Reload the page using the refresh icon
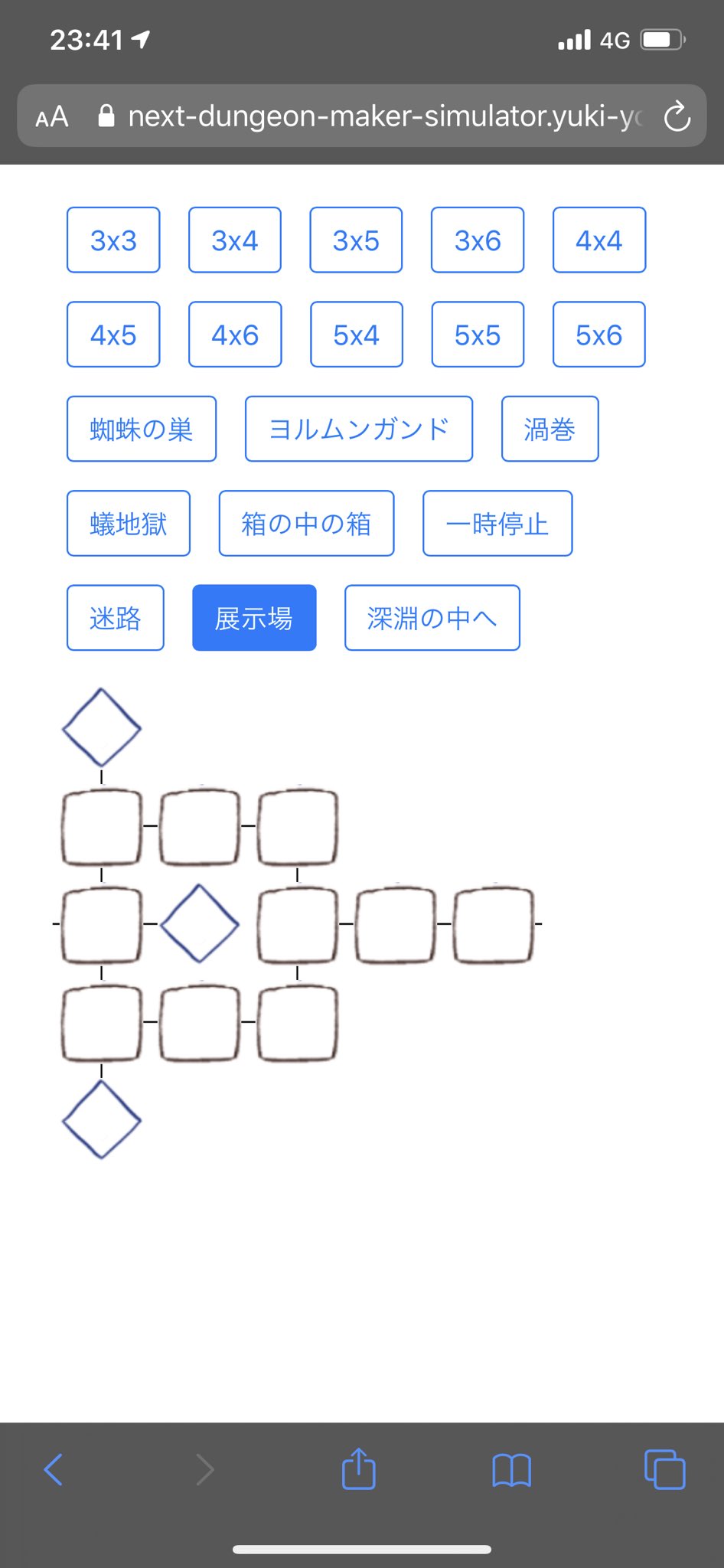Image resolution: width=724 pixels, height=1568 pixels. point(677,116)
